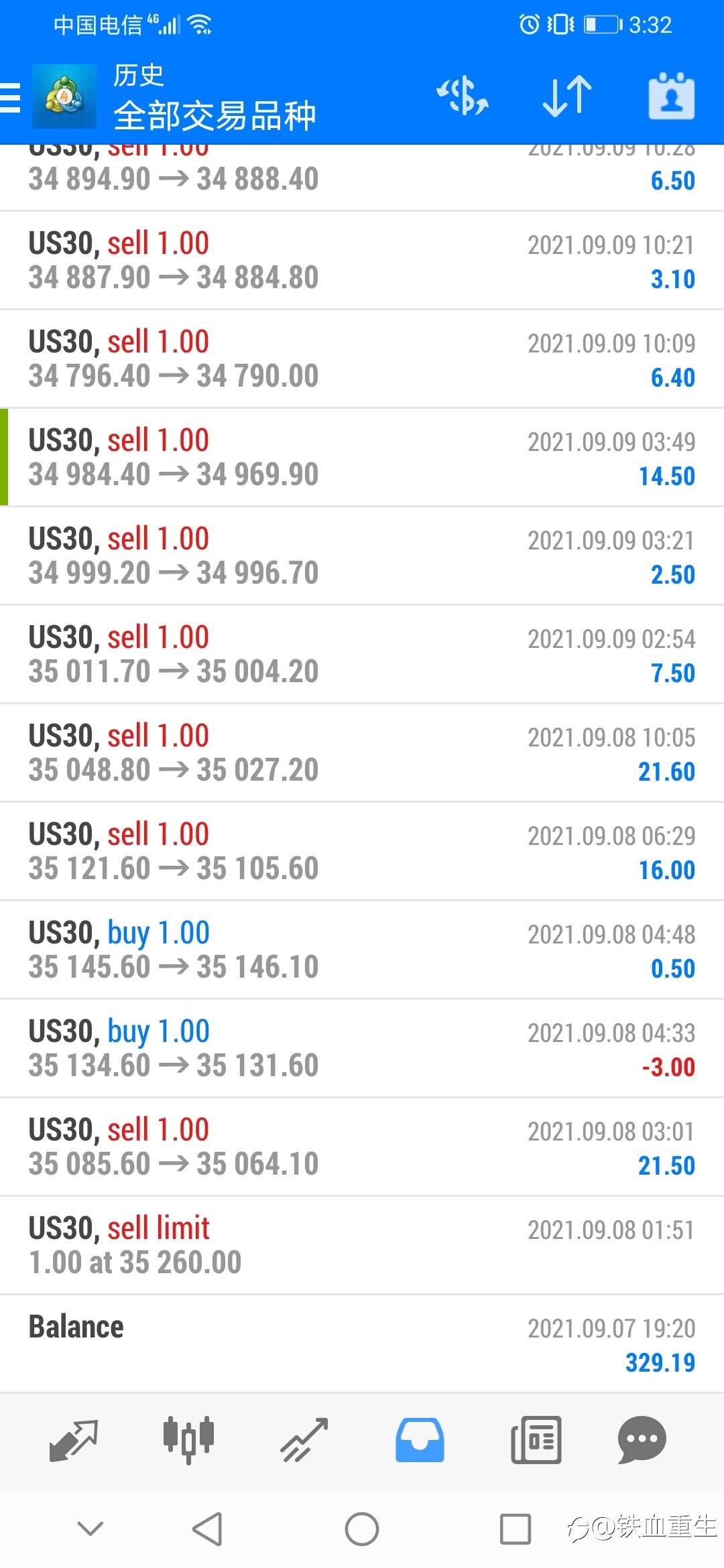This screenshot has width=724, height=1568.
Task: Open the calendar date range filter
Action: click(671, 96)
